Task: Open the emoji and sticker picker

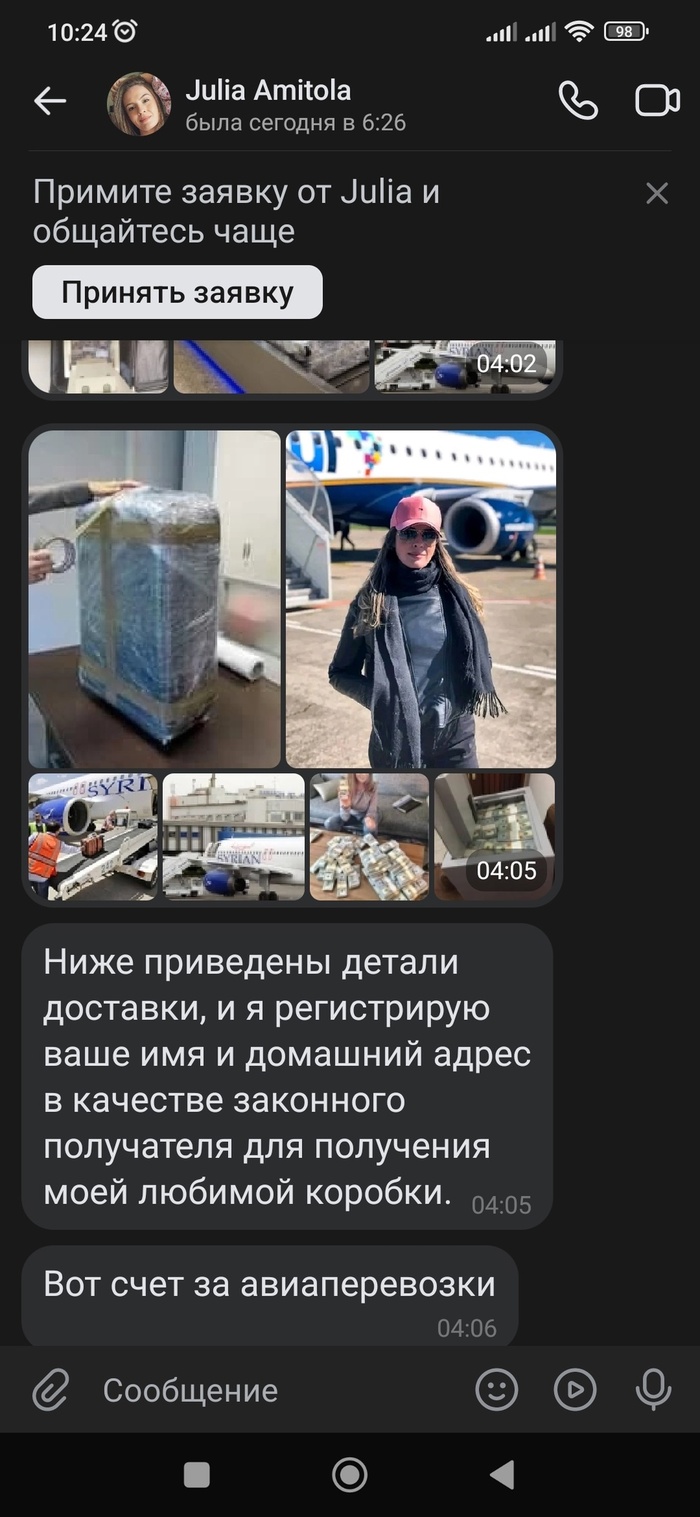Action: [496, 1390]
